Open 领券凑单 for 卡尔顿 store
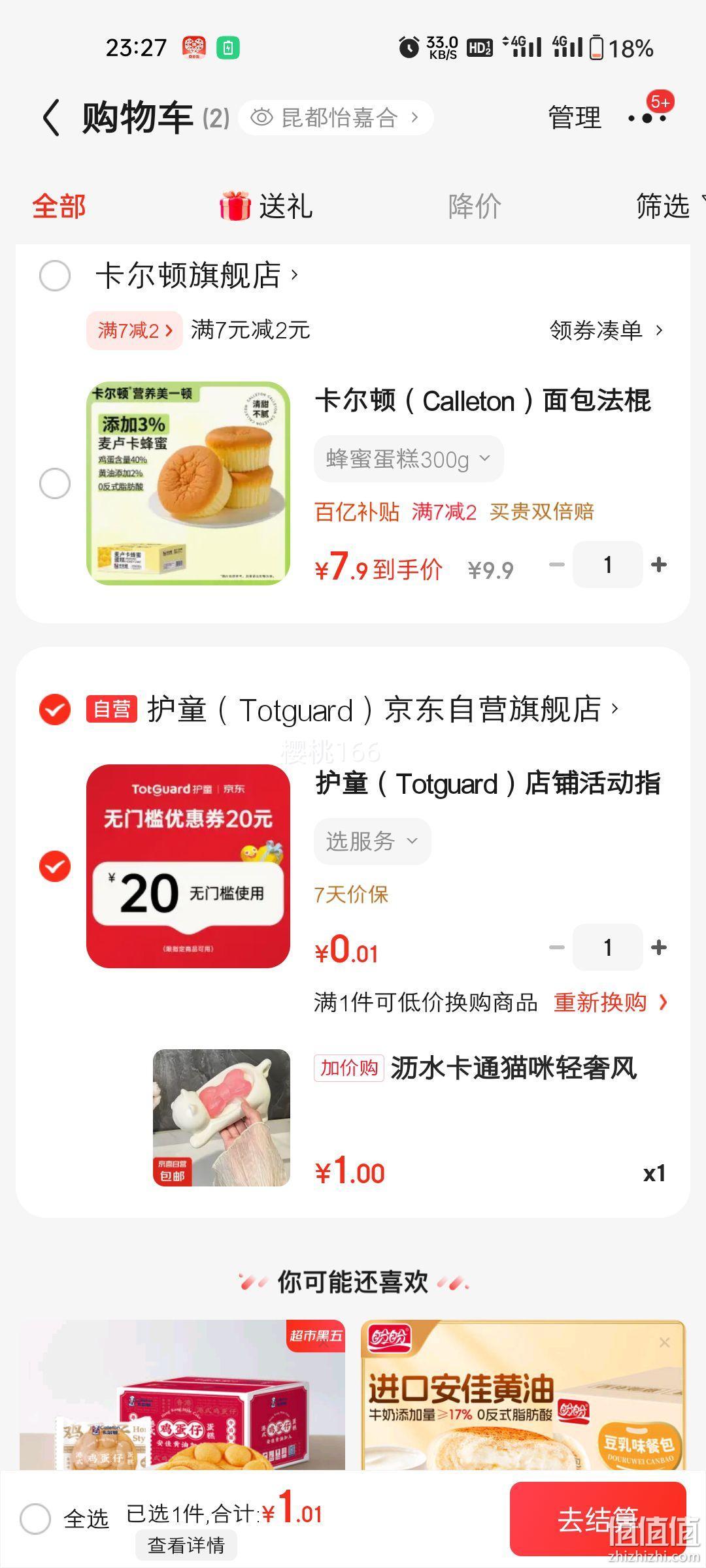 [606, 331]
